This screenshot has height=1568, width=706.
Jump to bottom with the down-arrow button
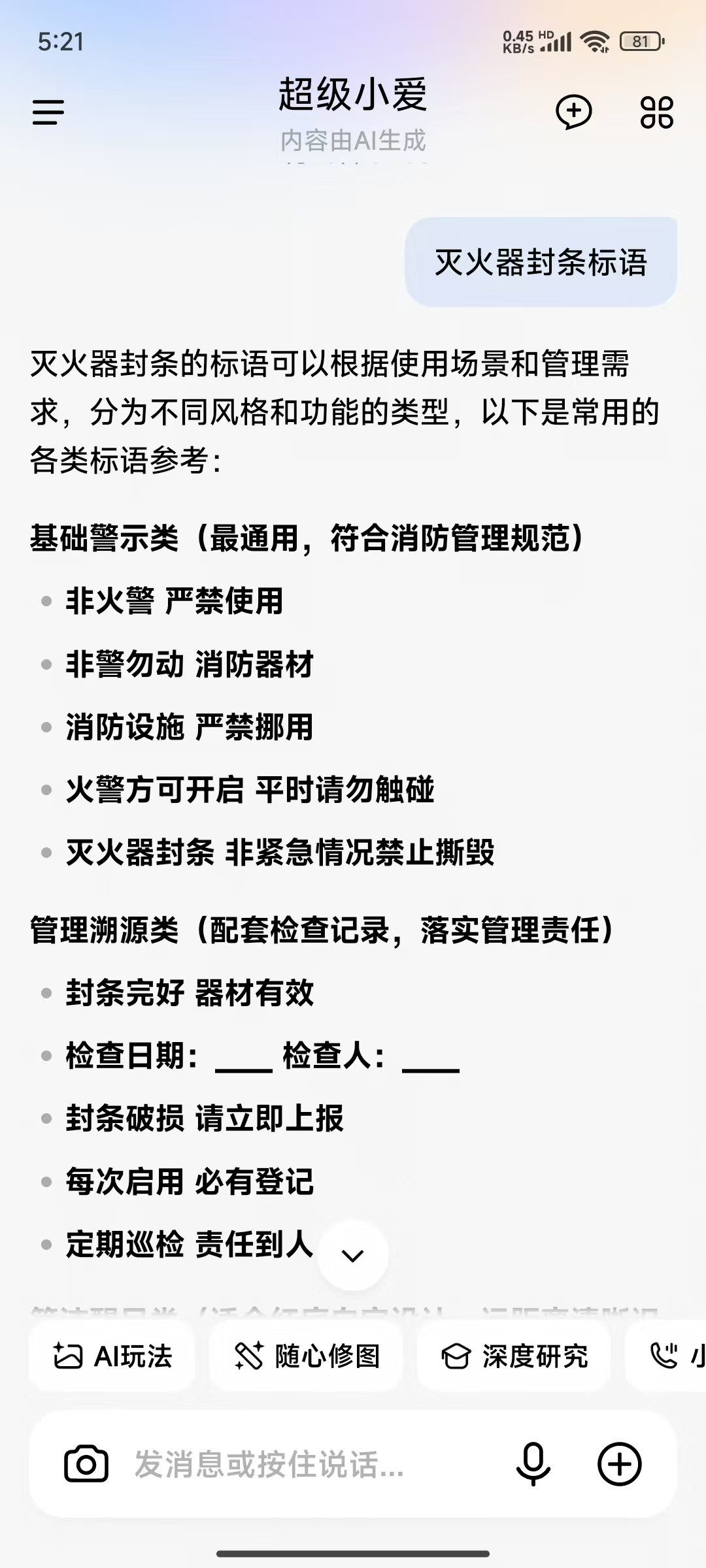pos(353,1255)
